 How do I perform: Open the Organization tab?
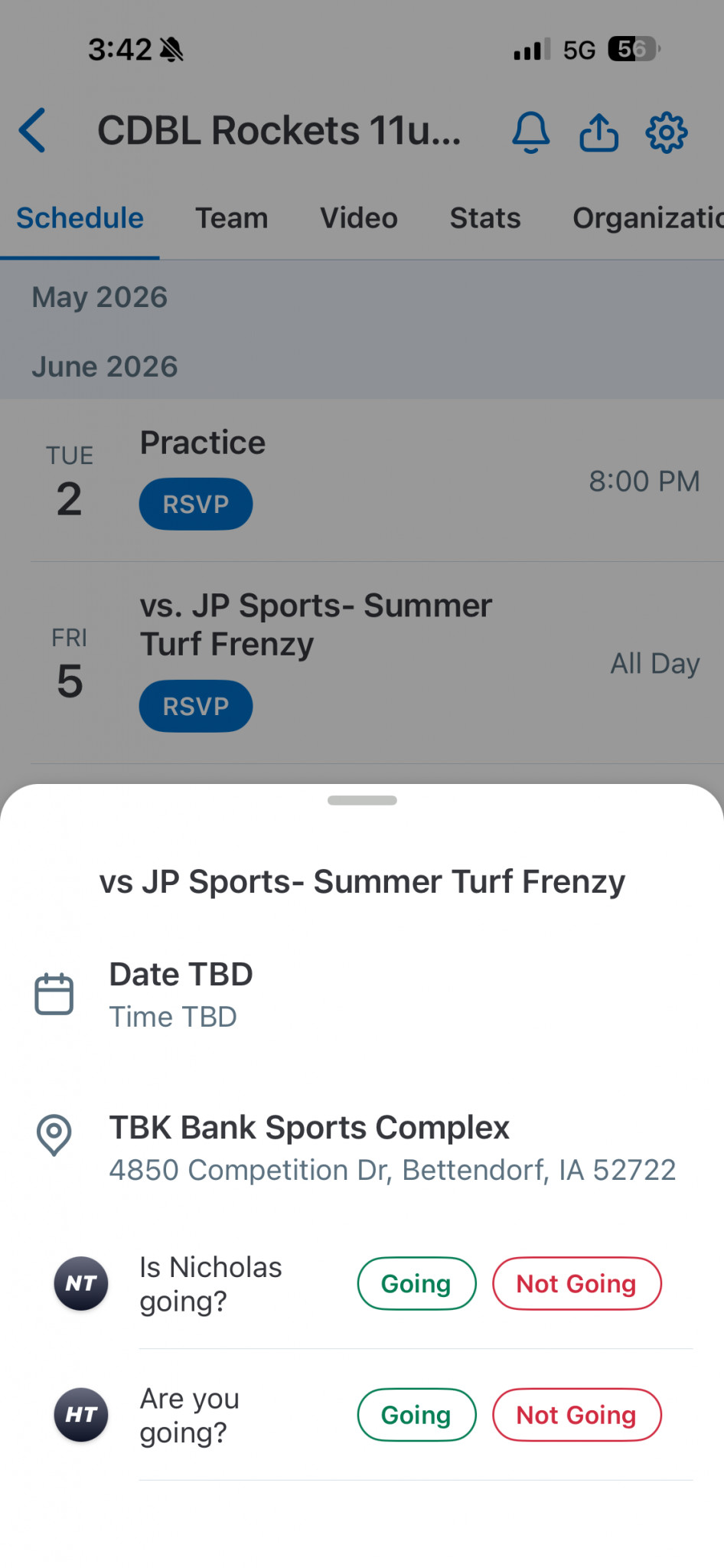click(647, 218)
